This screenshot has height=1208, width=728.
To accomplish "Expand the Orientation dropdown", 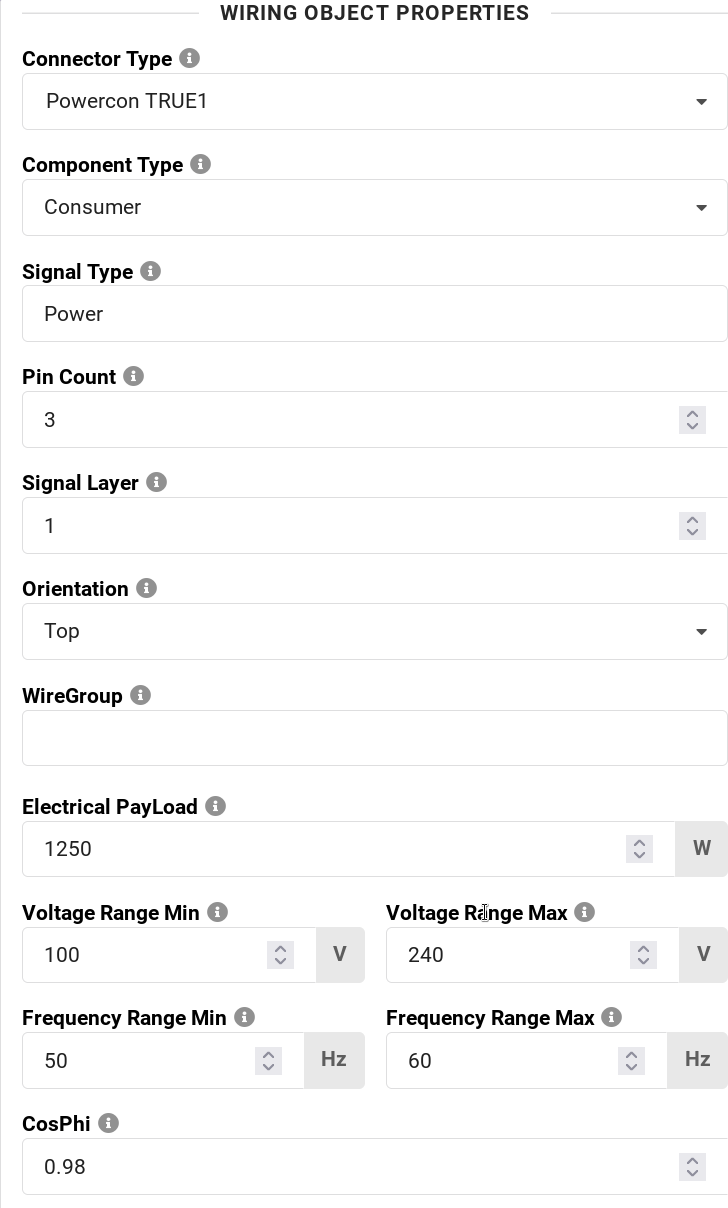I will click(701, 631).
